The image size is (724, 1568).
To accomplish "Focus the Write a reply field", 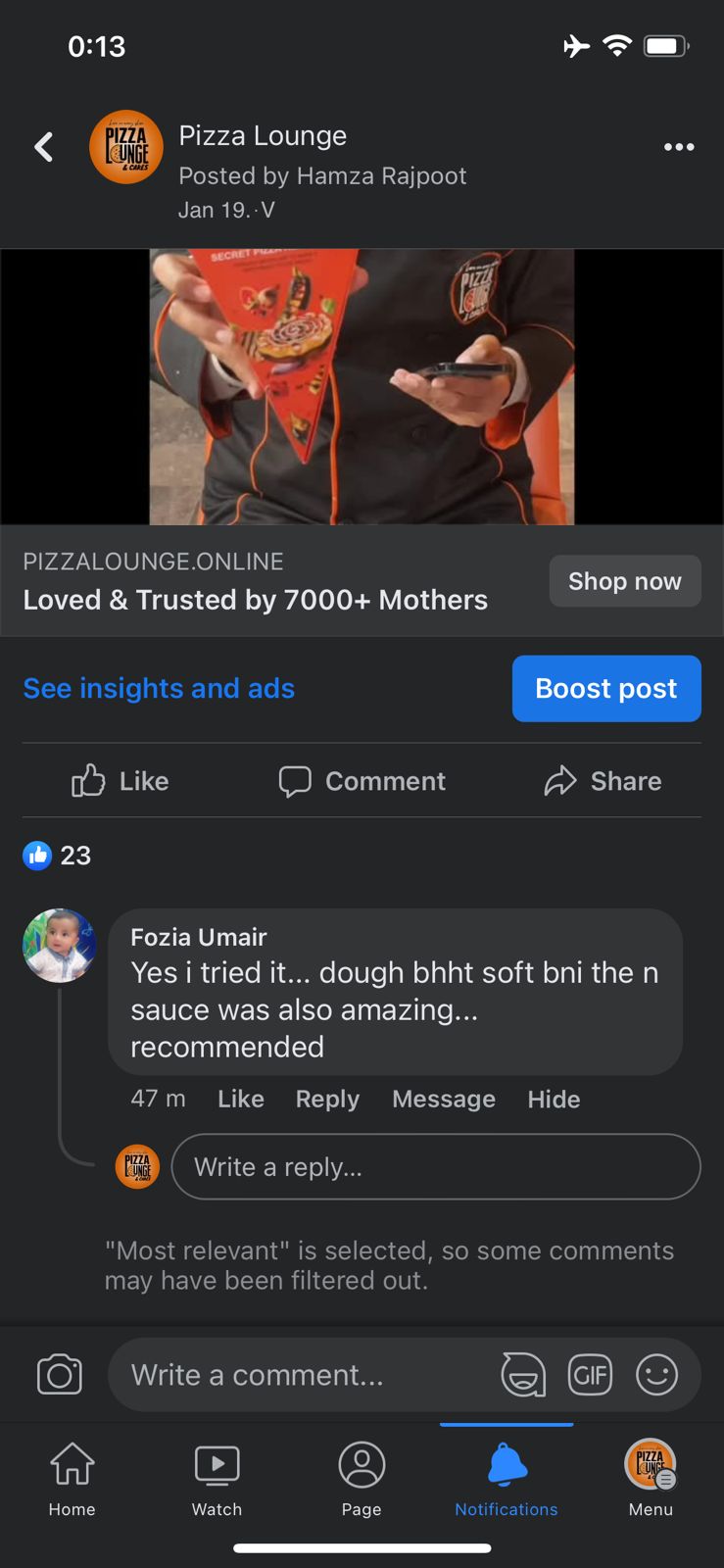I will click(435, 1166).
